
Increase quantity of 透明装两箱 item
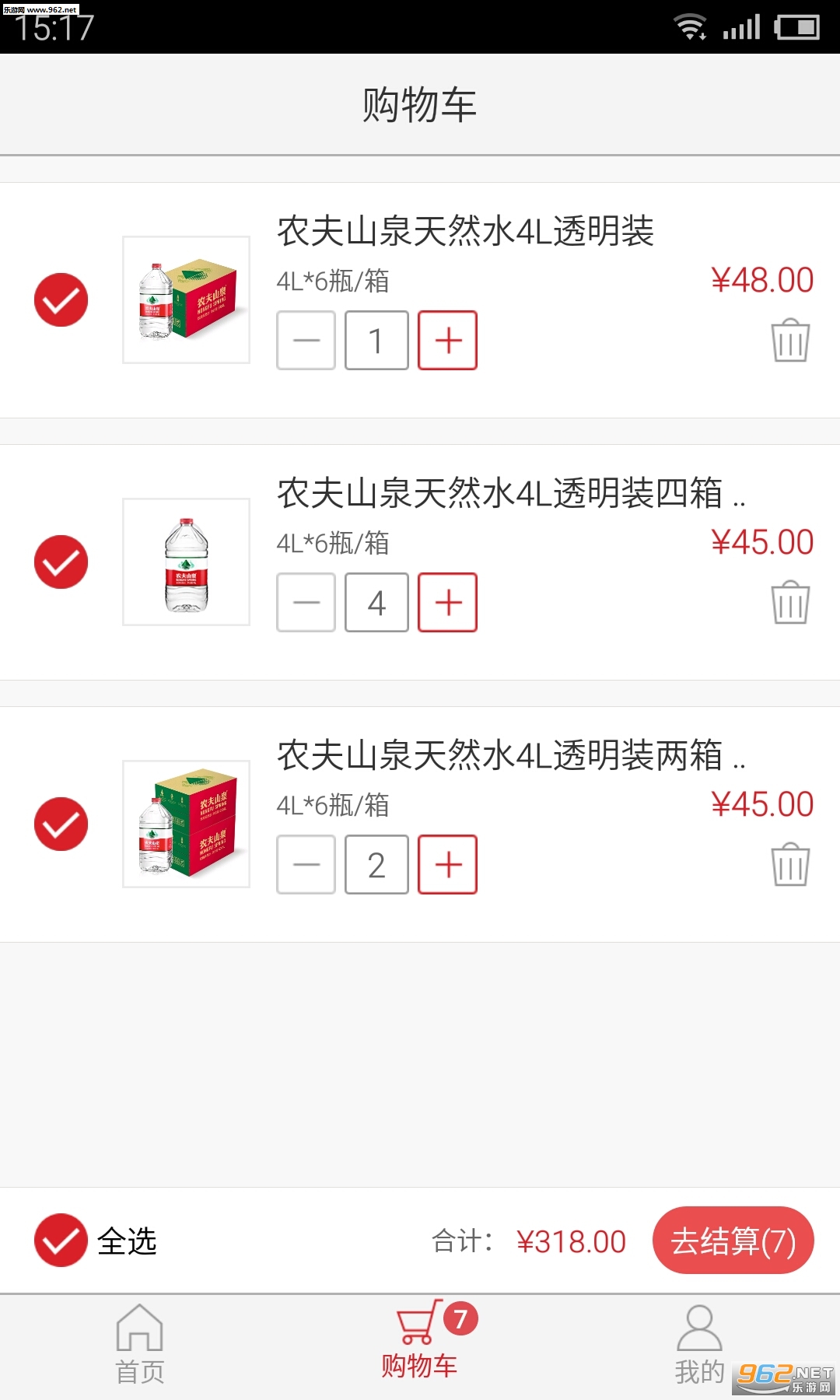(x=447, y=865)
